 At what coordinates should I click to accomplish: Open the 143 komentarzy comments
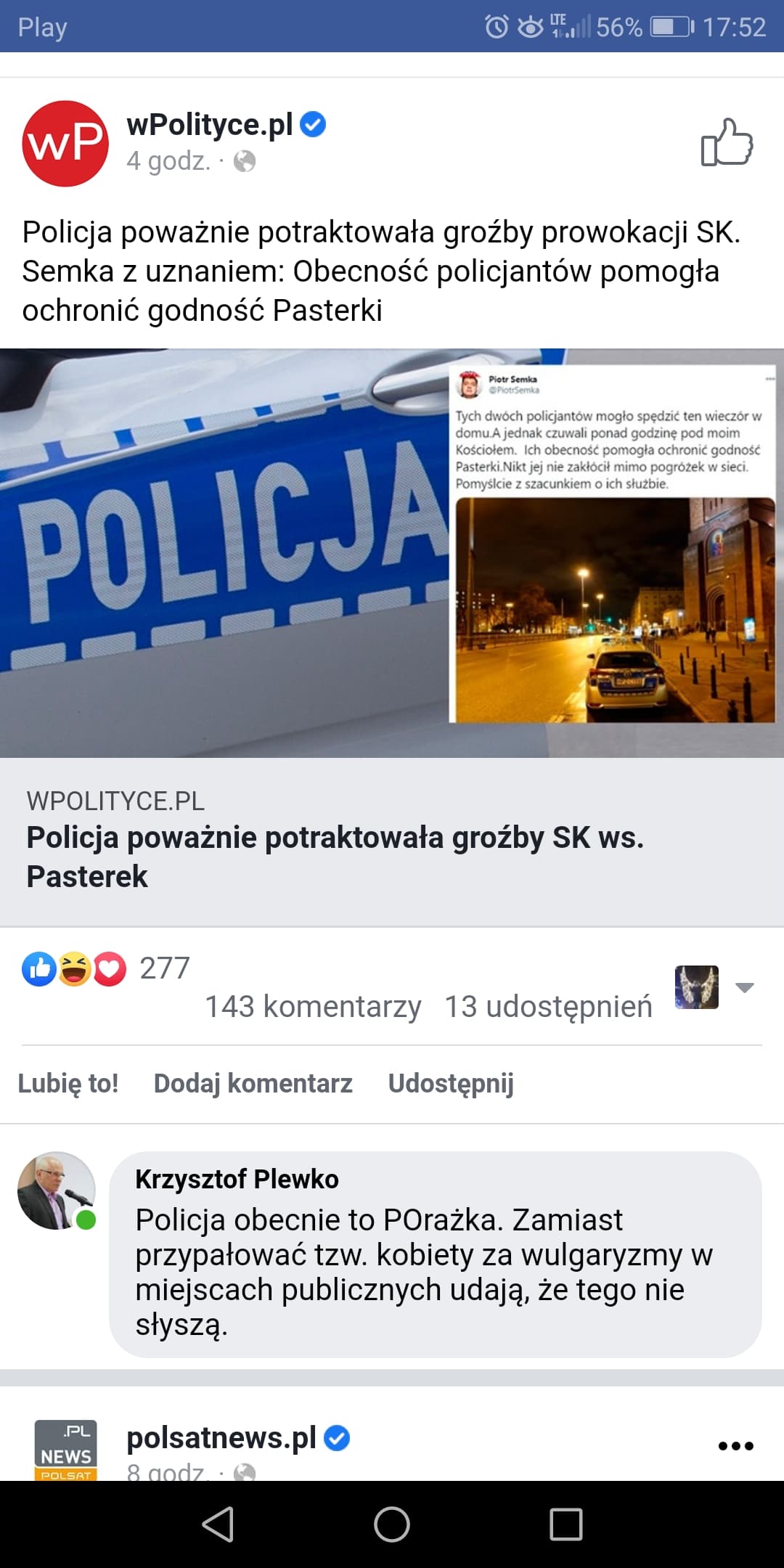tap(313, 1007)
